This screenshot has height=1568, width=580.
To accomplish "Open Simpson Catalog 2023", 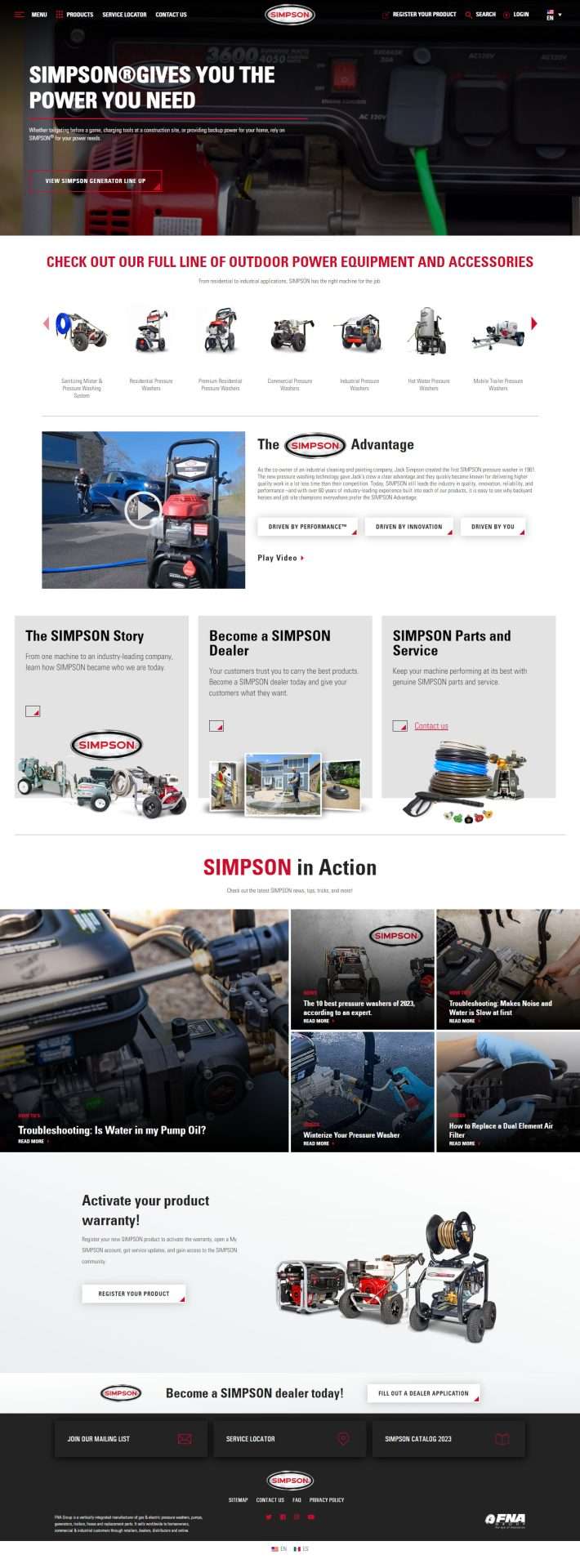I will click(448, 1439).
